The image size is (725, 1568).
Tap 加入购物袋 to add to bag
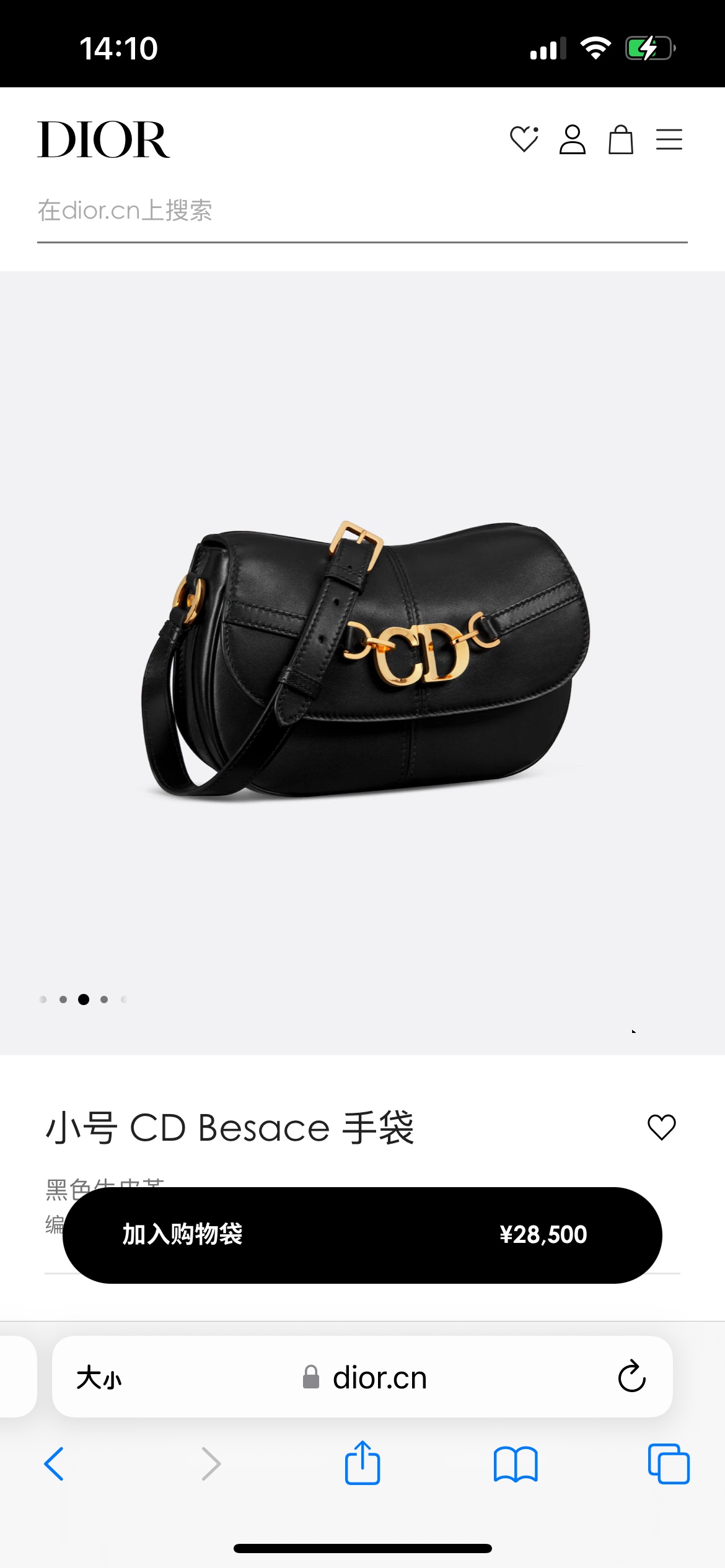tap(362, 1235)
